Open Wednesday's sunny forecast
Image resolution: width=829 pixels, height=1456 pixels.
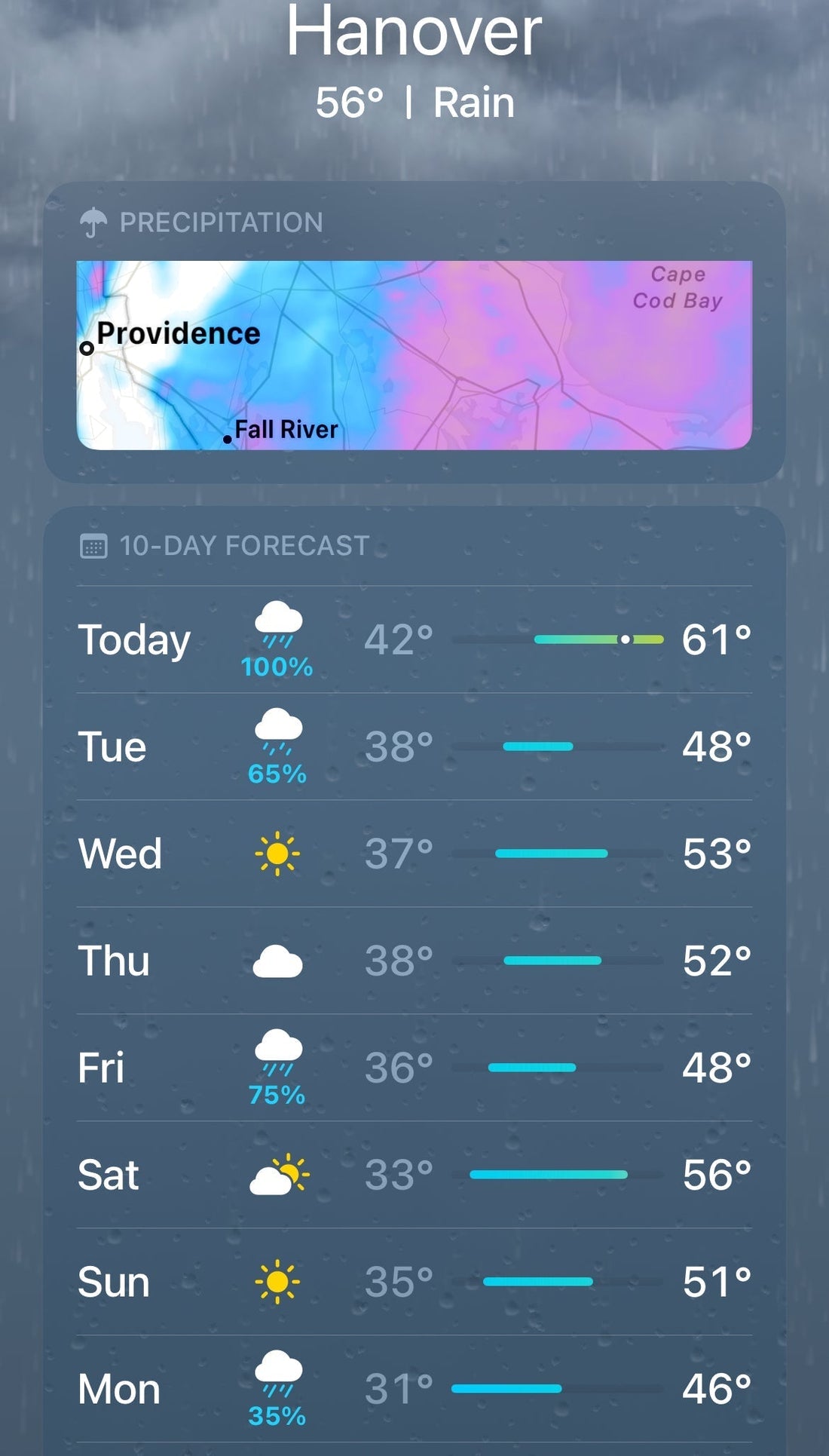tap(414, 854)
